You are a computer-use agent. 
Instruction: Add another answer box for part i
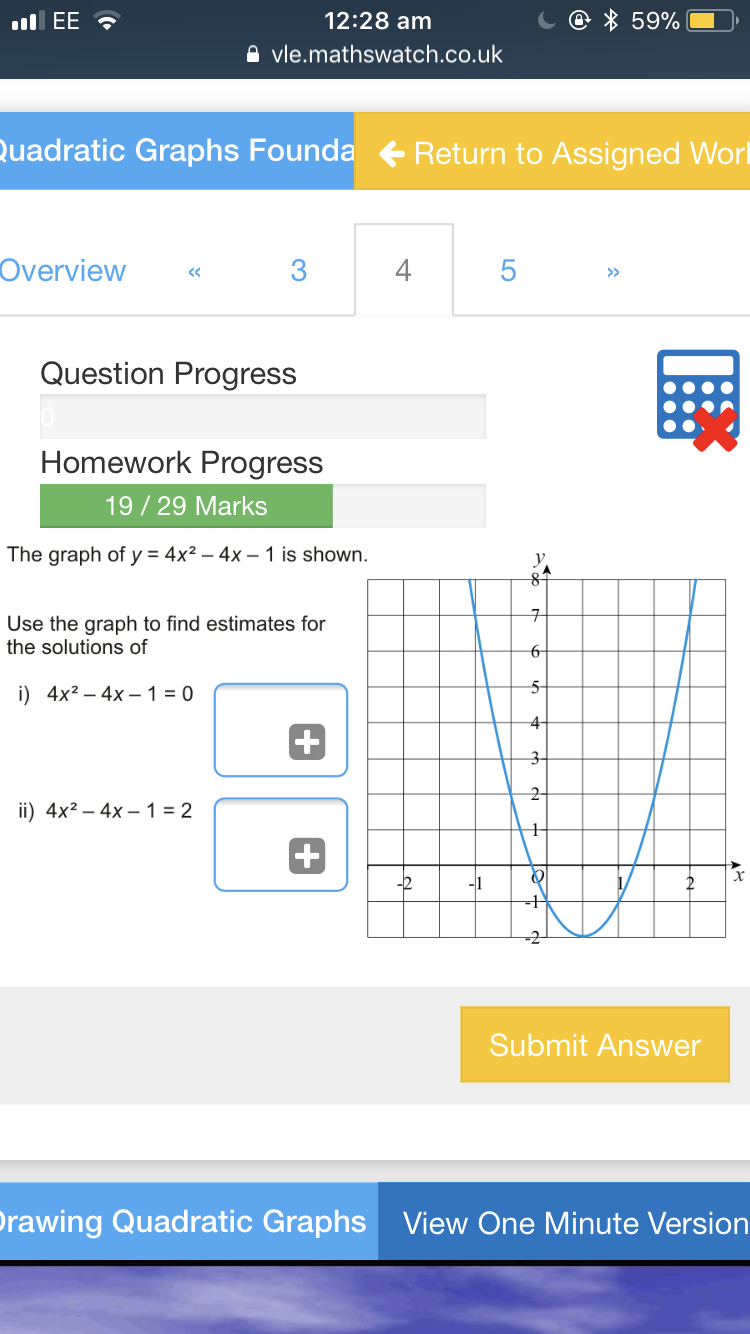(307, 742)
